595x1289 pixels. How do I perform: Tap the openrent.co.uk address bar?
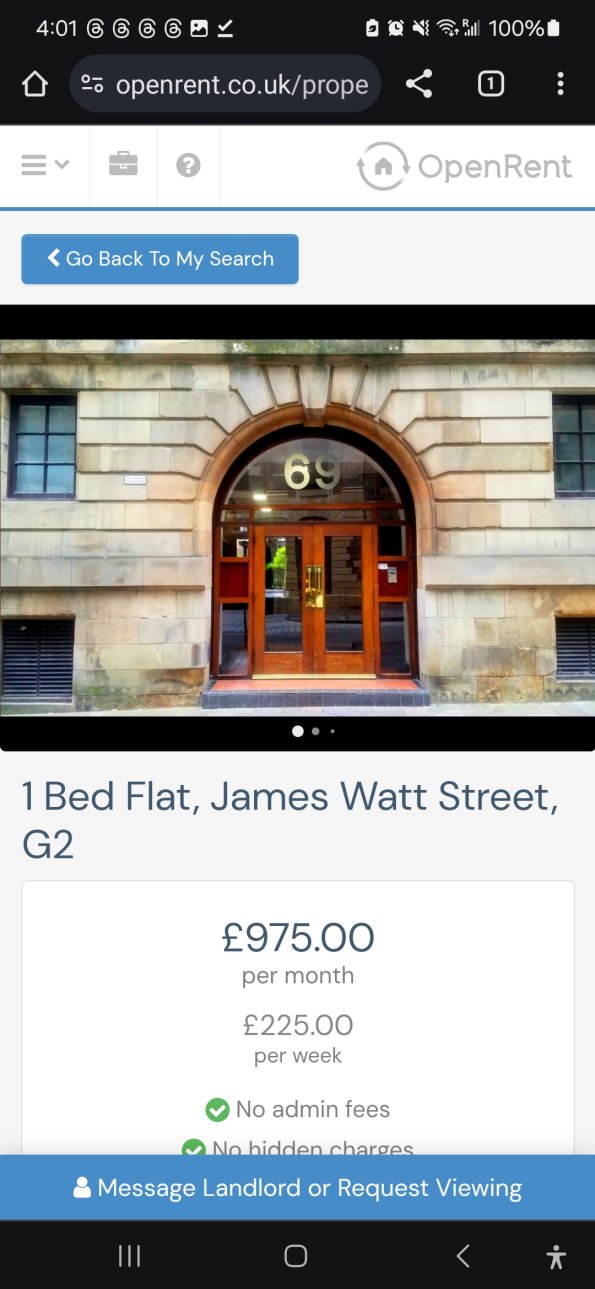point(225,84)
